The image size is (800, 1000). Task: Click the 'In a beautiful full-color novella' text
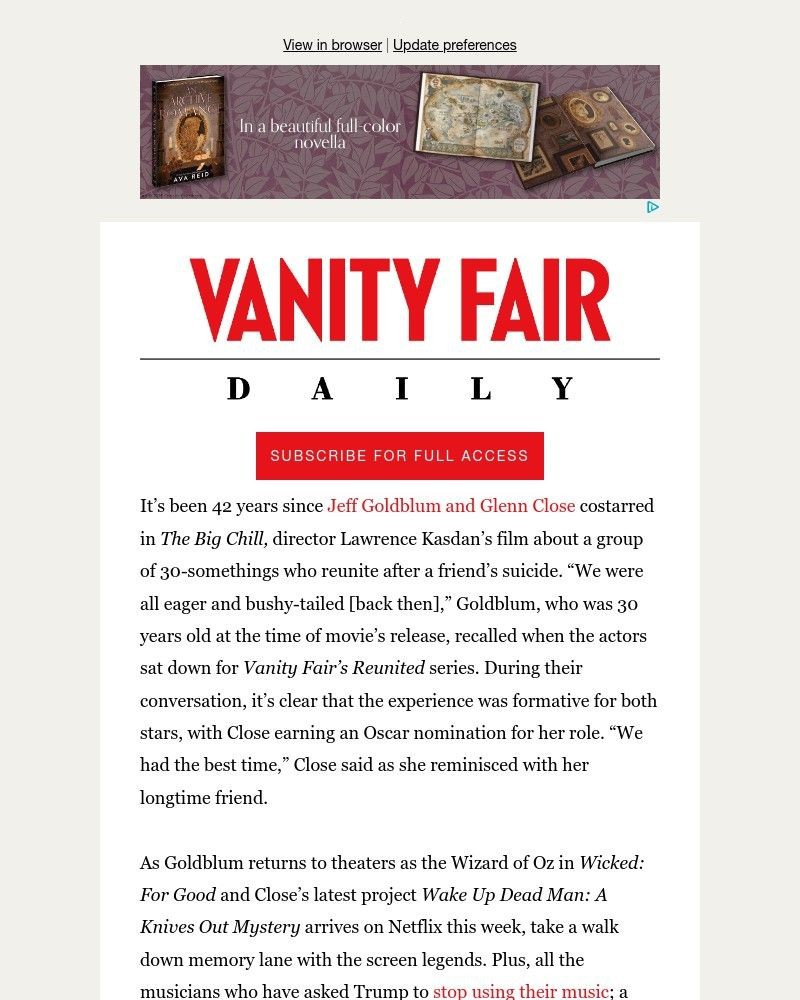click(x=320, y=134)
